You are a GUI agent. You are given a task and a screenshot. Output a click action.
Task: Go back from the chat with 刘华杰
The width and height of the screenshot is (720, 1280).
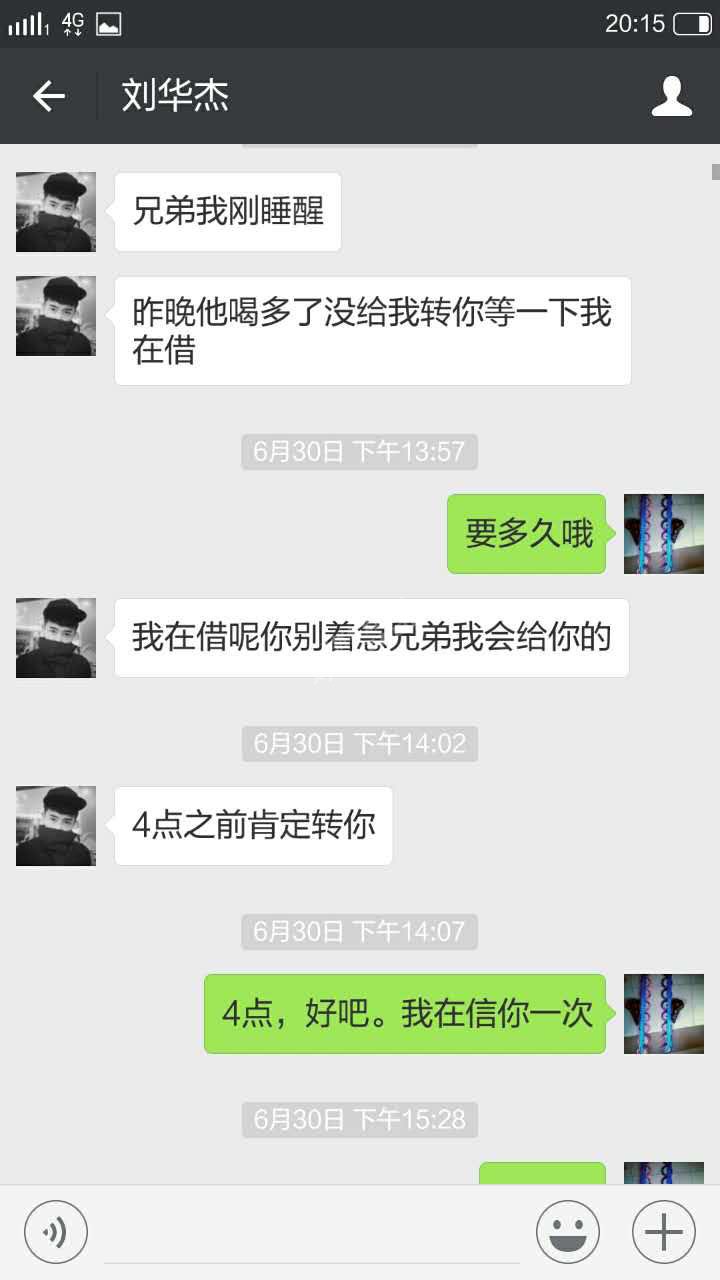pos(48,96)
